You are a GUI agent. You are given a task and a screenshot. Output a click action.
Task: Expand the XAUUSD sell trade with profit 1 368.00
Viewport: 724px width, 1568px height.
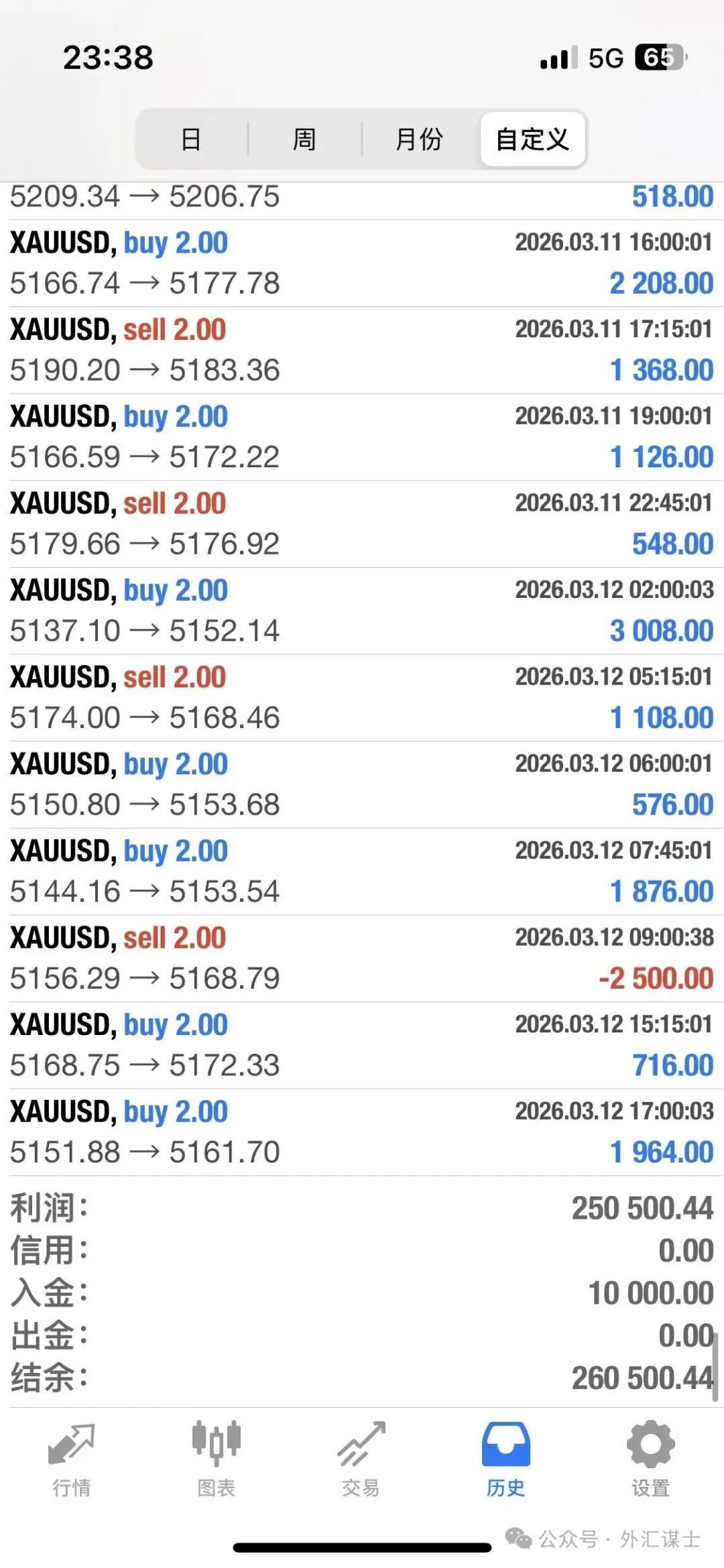click(362, 350)
